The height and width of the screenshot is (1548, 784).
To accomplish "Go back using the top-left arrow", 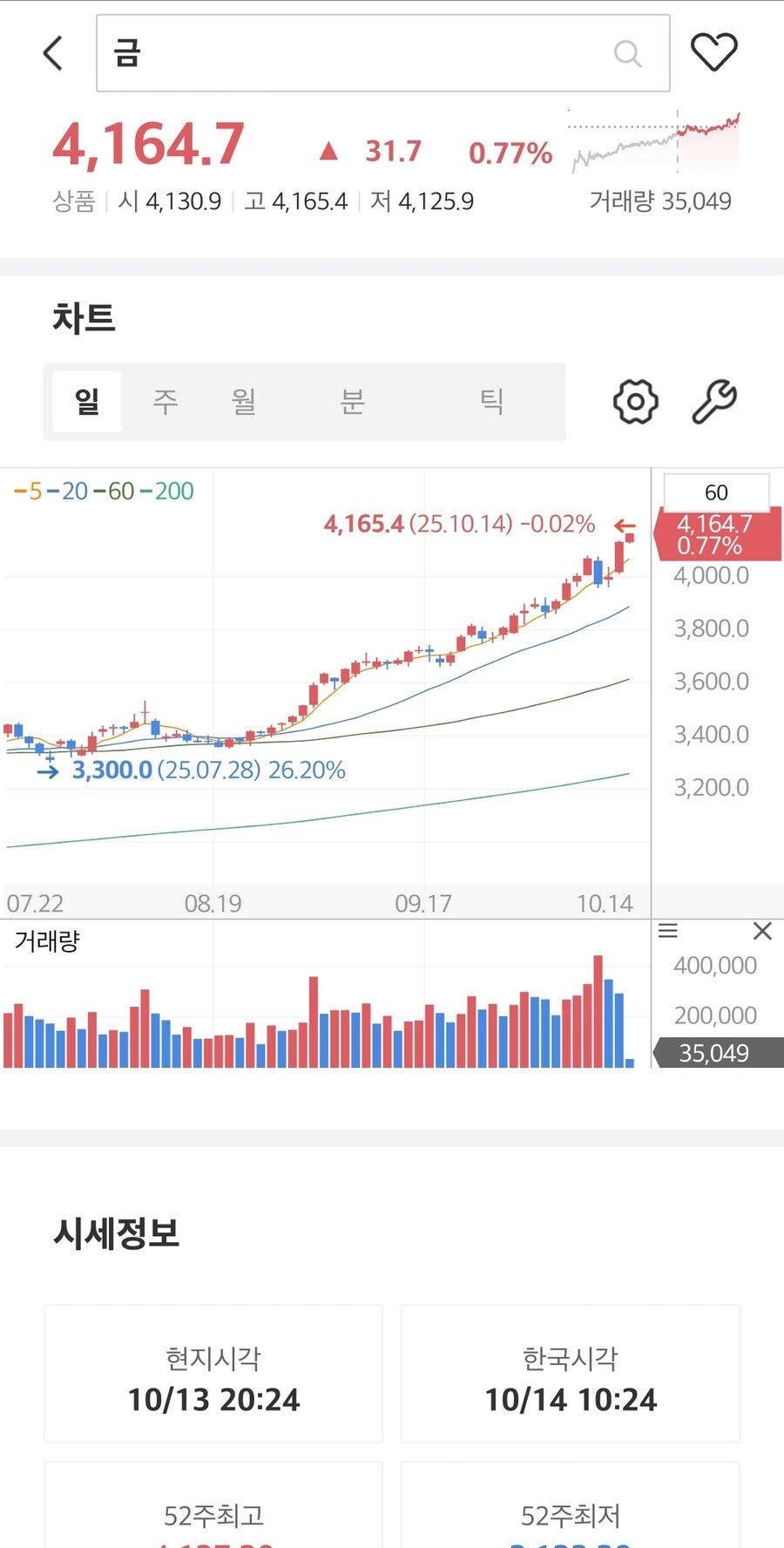I will [x=53, y=53].
